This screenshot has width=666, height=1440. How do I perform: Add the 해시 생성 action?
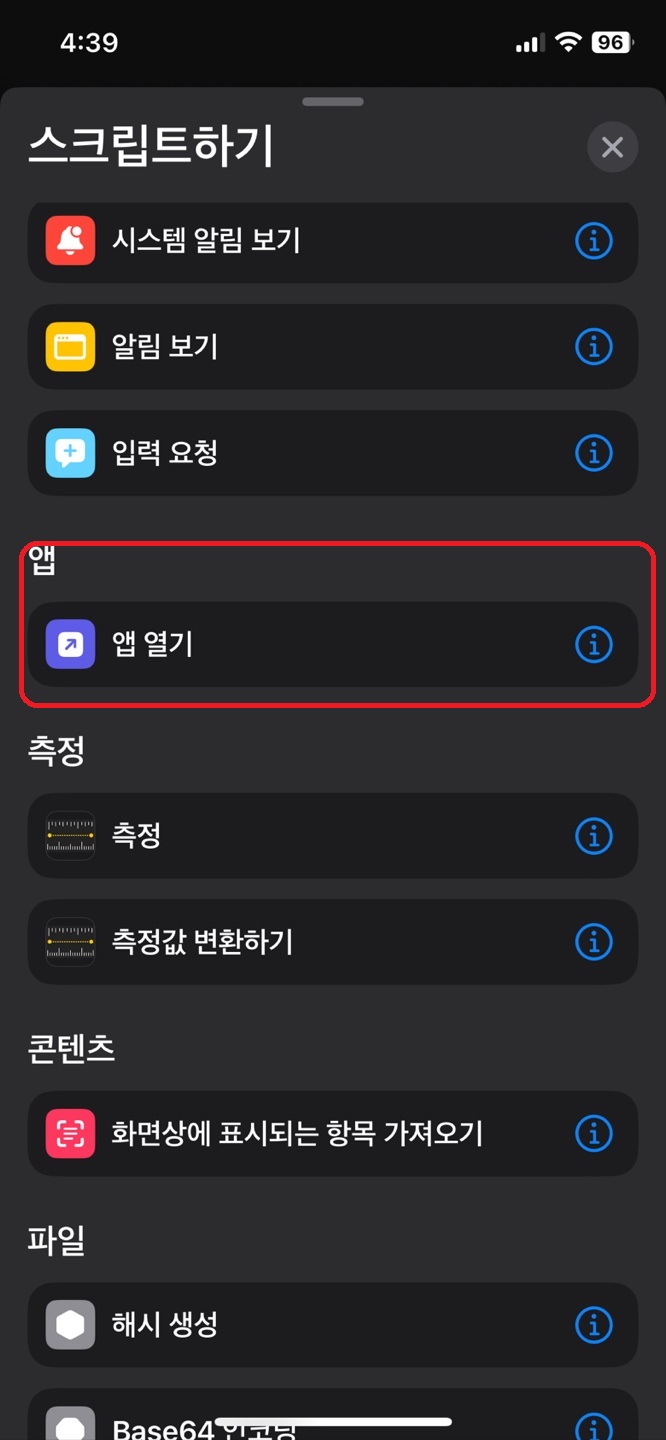point(332,1325)
